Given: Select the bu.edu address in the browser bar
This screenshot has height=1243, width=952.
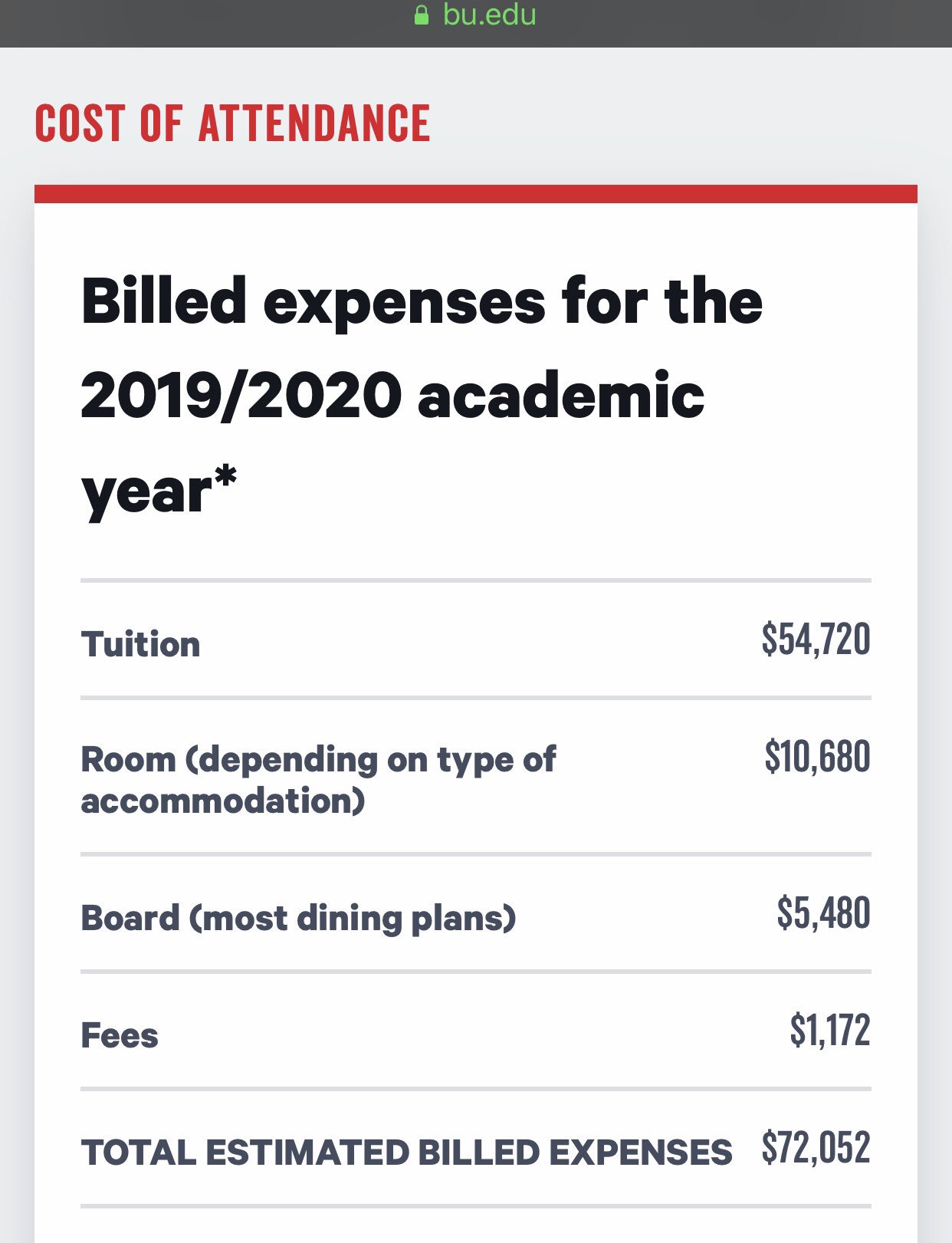Looking at the screenshot, I should pyautogui.click(x=488, y=14).
